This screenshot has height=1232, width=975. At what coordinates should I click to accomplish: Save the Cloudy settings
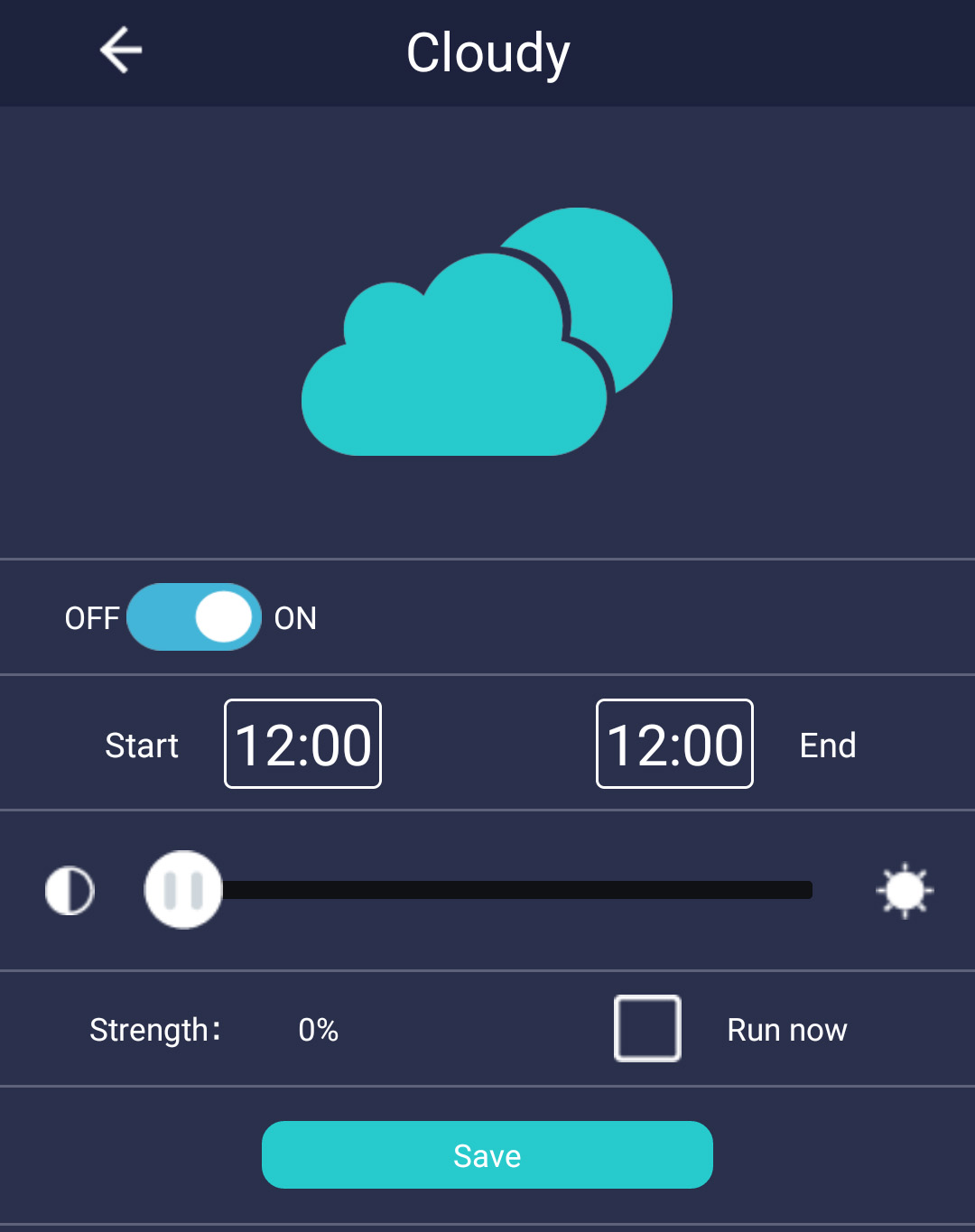point(487,1155)
